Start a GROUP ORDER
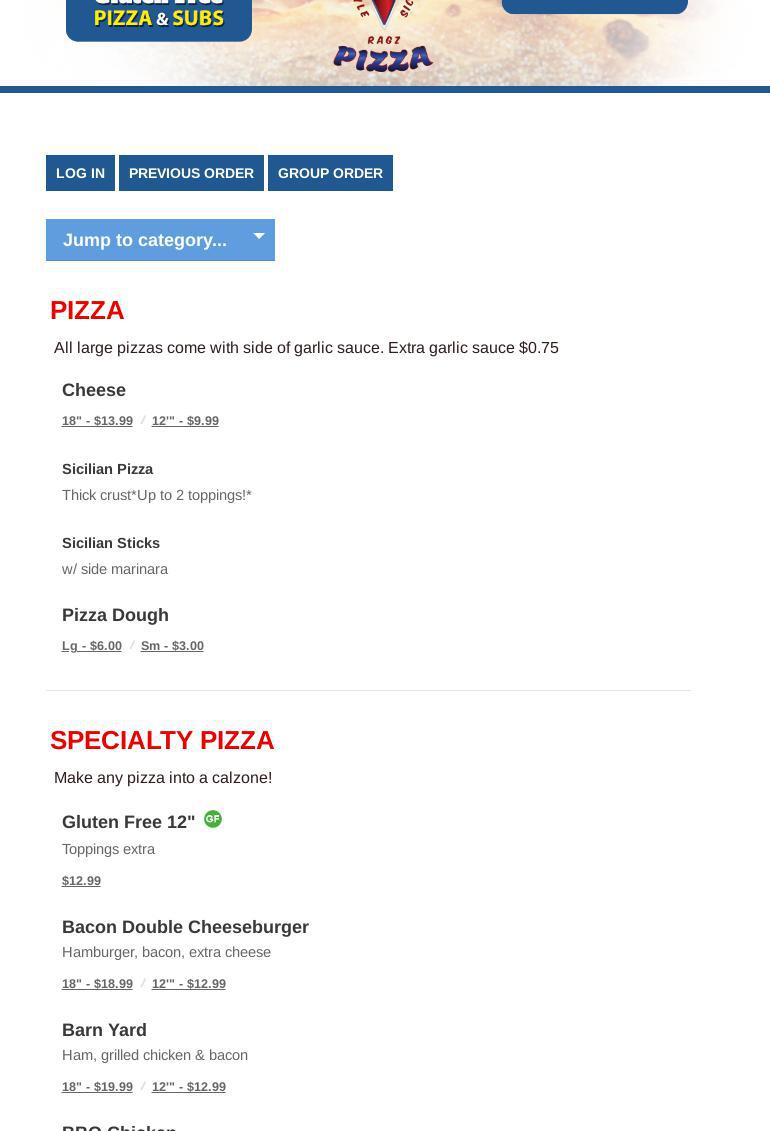The width and height of the screenshot is (770, 1131). coord(330,173)
